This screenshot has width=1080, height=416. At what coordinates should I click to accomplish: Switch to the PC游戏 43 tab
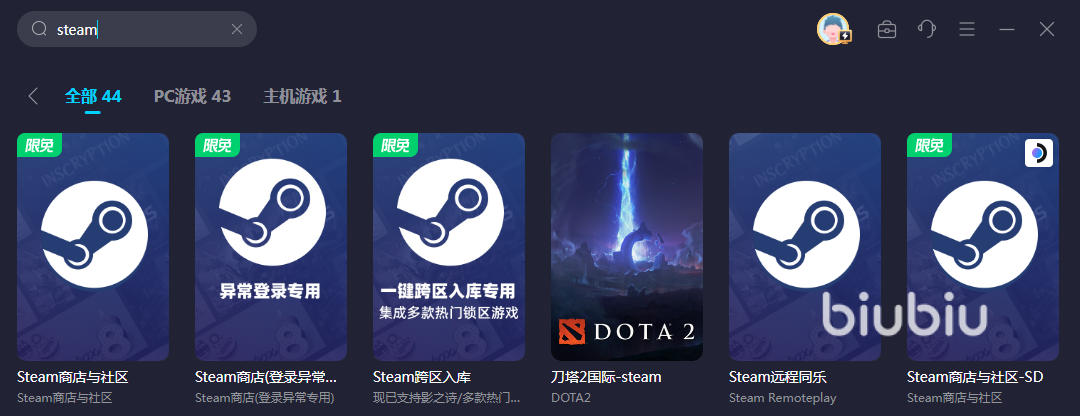192,96
